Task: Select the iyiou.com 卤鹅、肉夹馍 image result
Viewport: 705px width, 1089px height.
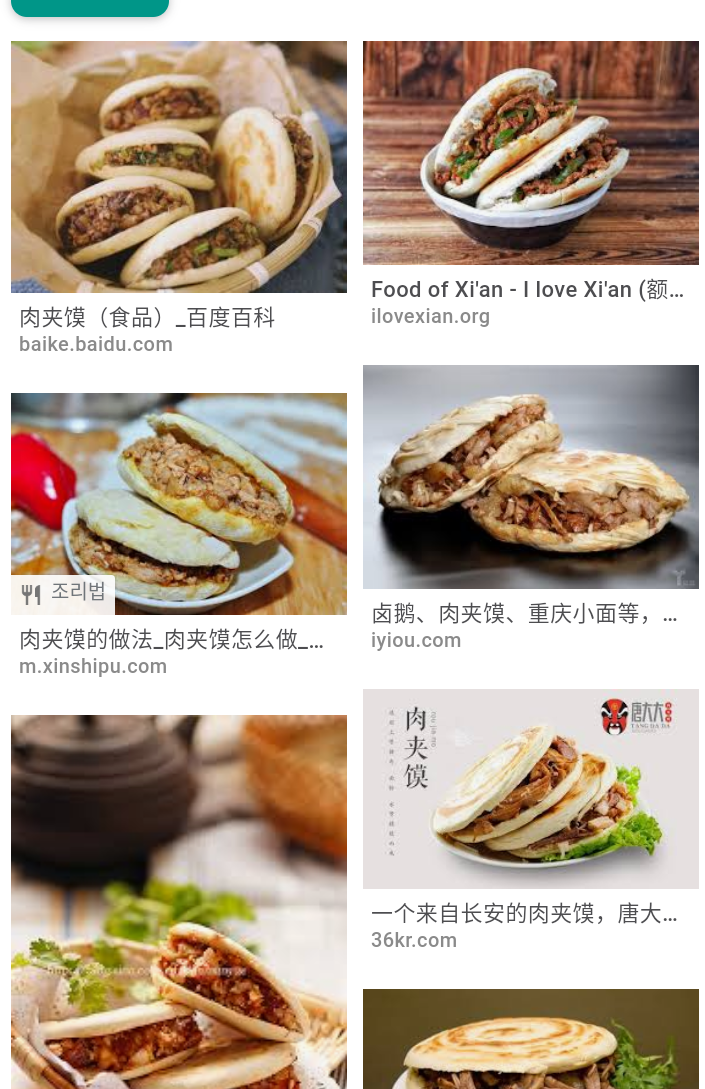Action: click(530, 477)
